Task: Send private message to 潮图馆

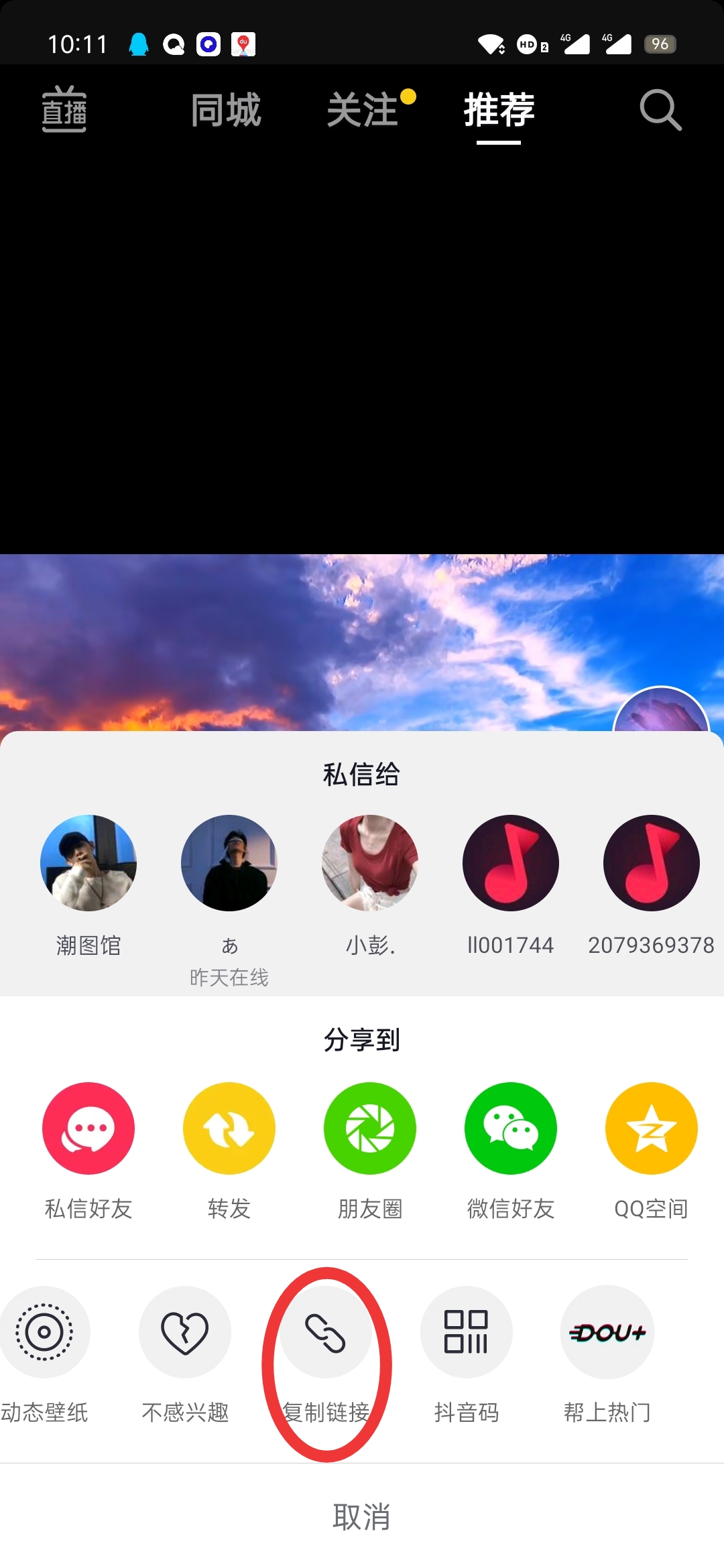Action: click(x=88, y=863)
